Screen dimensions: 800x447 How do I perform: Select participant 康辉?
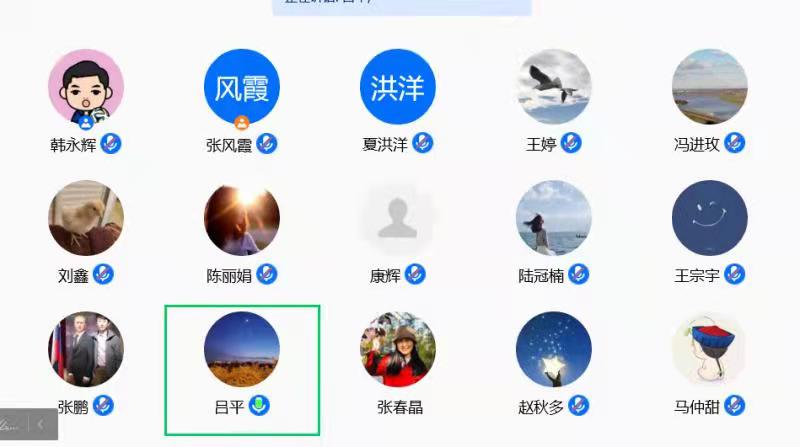[x=398, y=218]
